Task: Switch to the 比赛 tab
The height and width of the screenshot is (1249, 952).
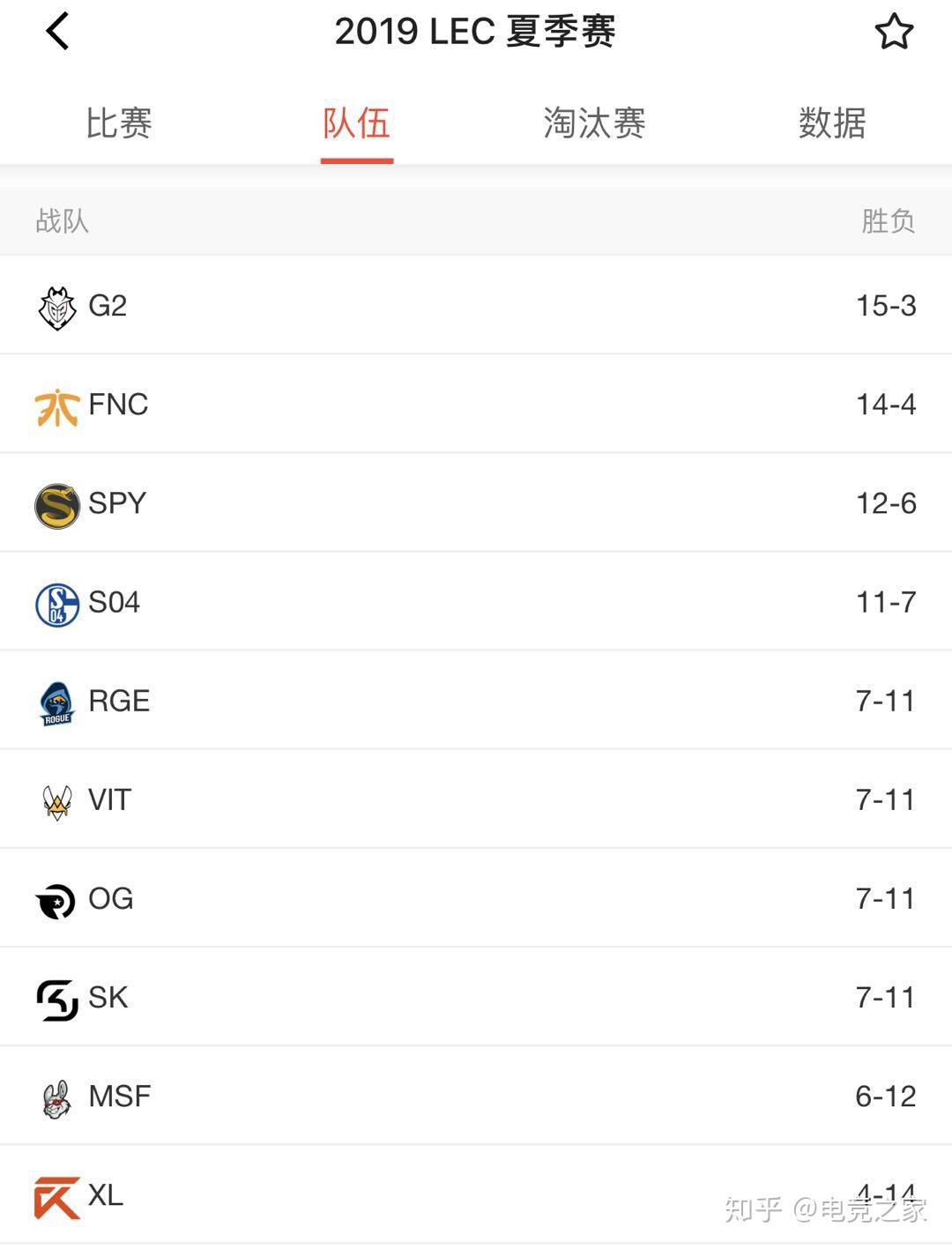Action: [119, 123]
